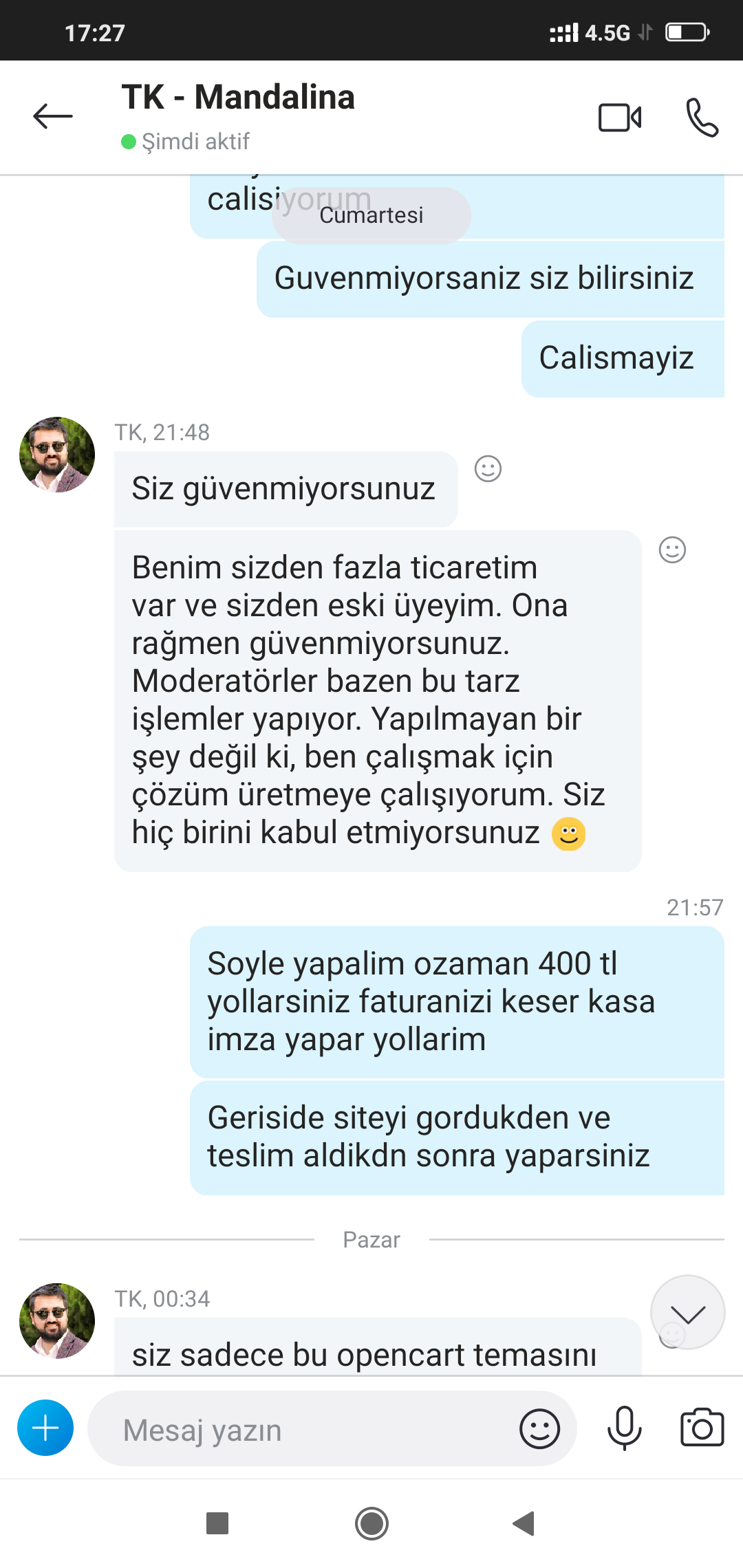Go back from the TK - Mandalina chat
This screenshot has width=743, height=1568.
point(53,116)
